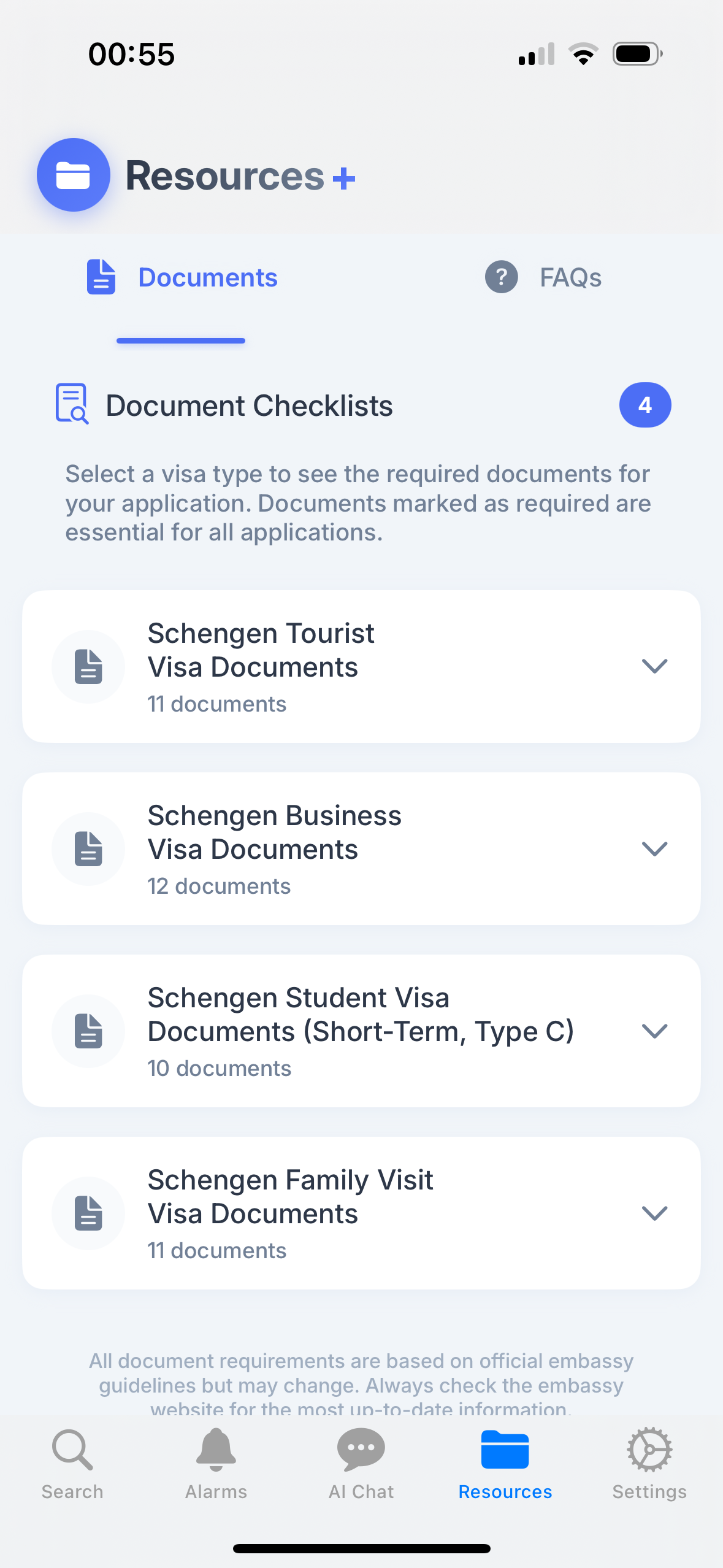Screen dimensions: 723x1568
Task: Open the Settings tab
Action: 649,1464
